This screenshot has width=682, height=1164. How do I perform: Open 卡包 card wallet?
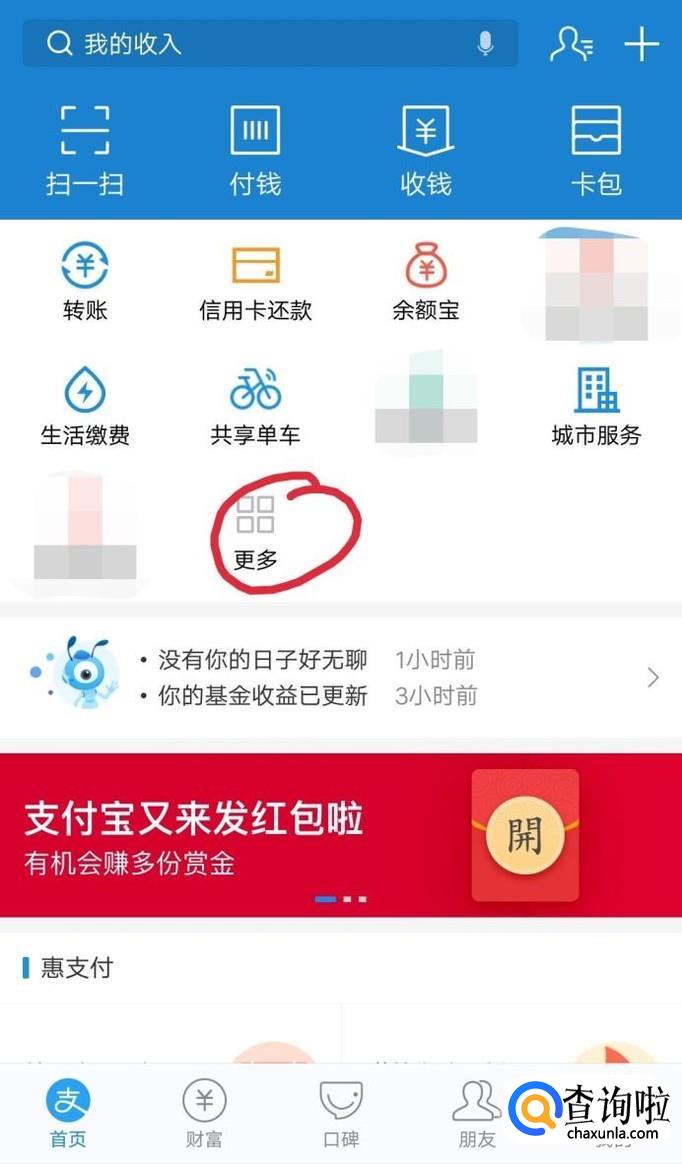(x=596, y=150)
